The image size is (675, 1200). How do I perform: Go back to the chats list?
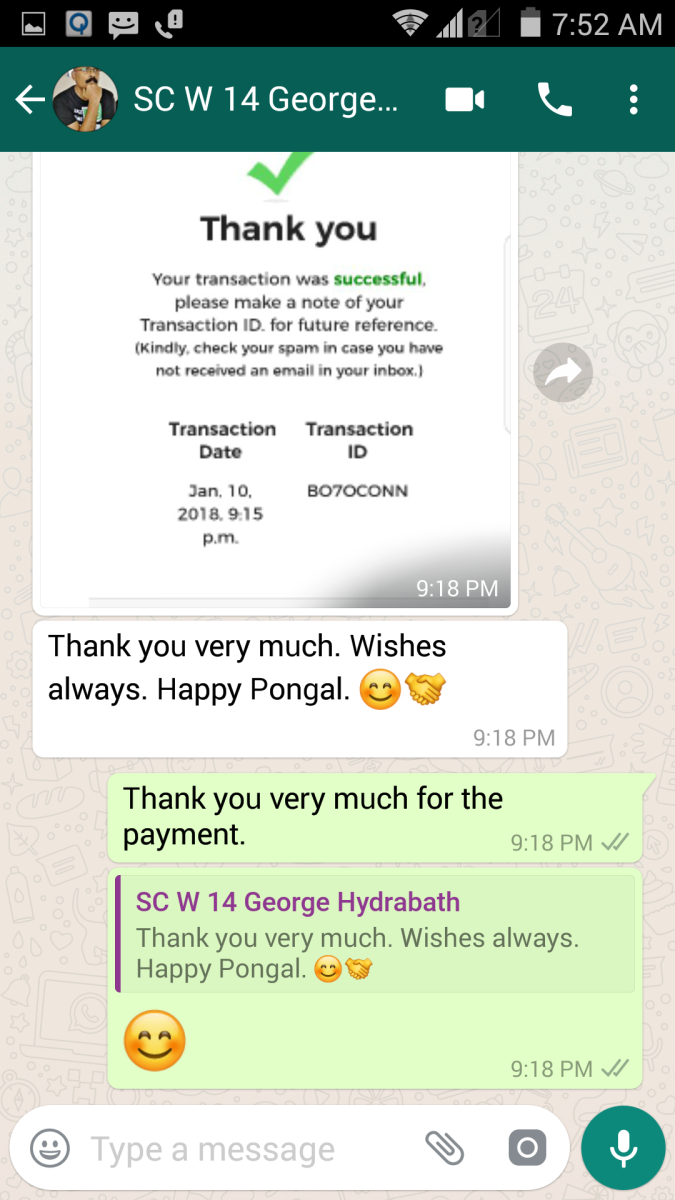(30, 100)
